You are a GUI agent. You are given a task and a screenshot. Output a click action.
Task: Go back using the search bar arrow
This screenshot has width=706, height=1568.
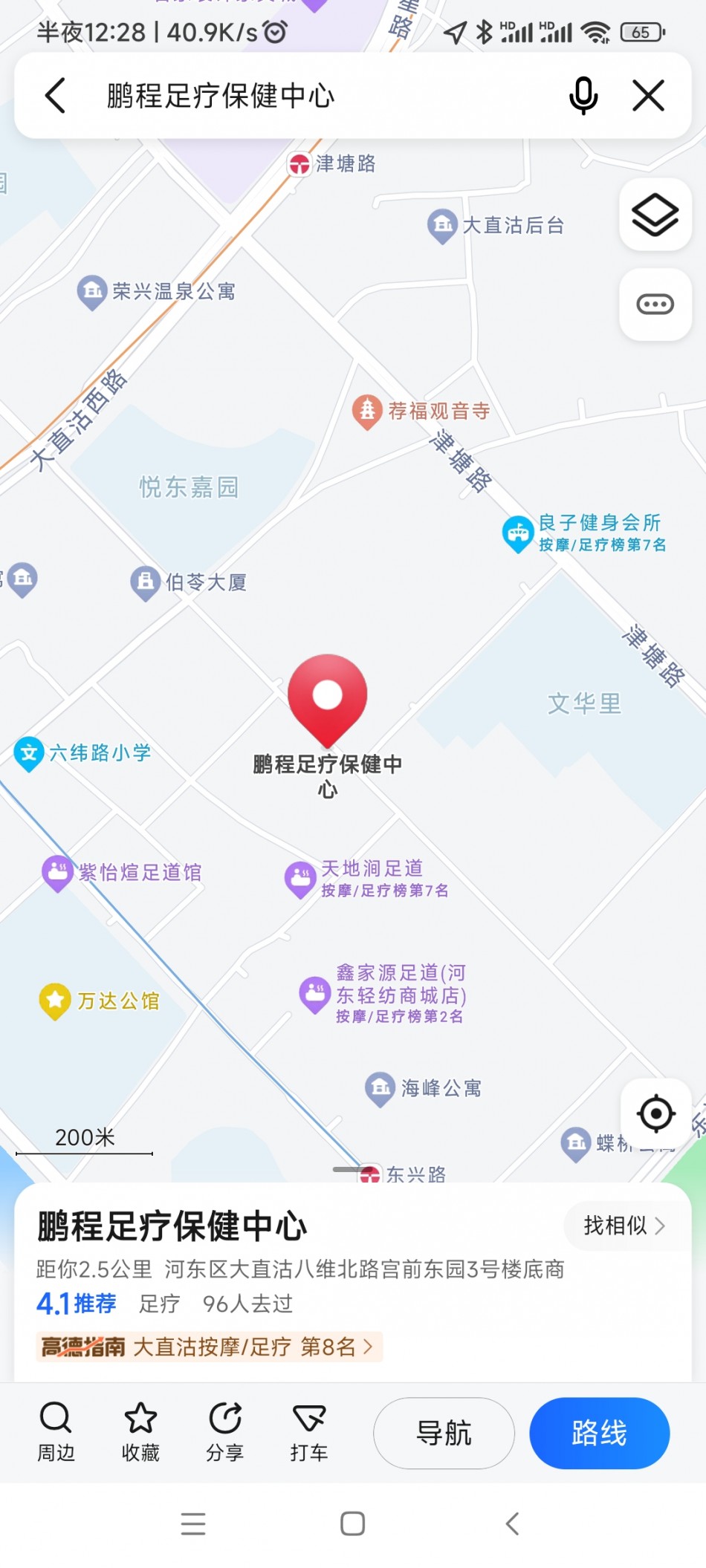(x=56, y=96)
